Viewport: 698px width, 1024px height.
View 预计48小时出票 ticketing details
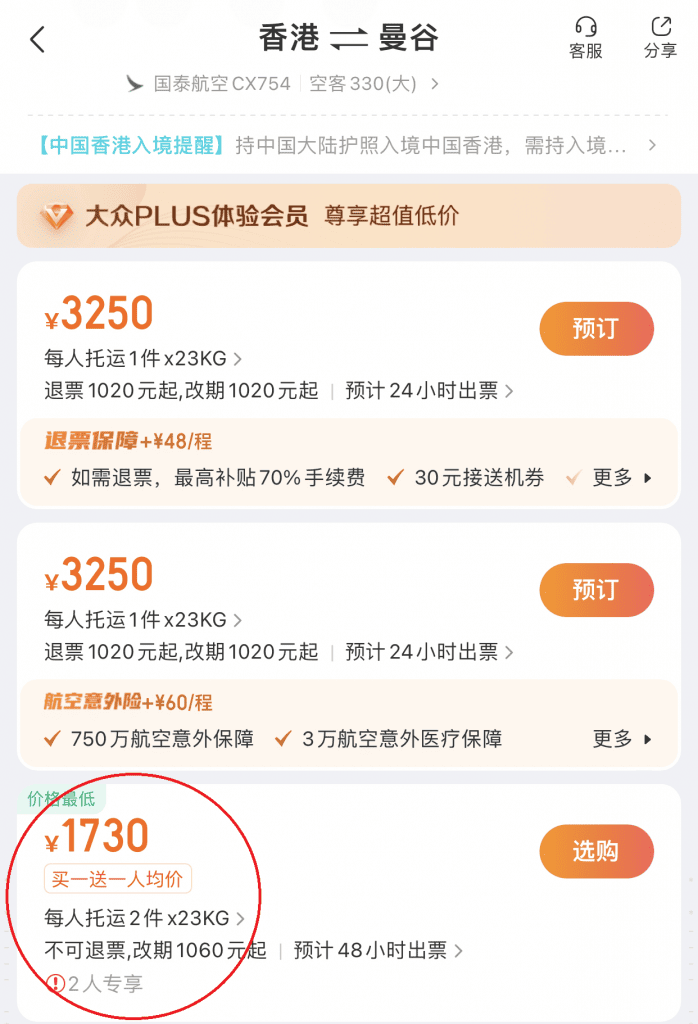[377, 950]
